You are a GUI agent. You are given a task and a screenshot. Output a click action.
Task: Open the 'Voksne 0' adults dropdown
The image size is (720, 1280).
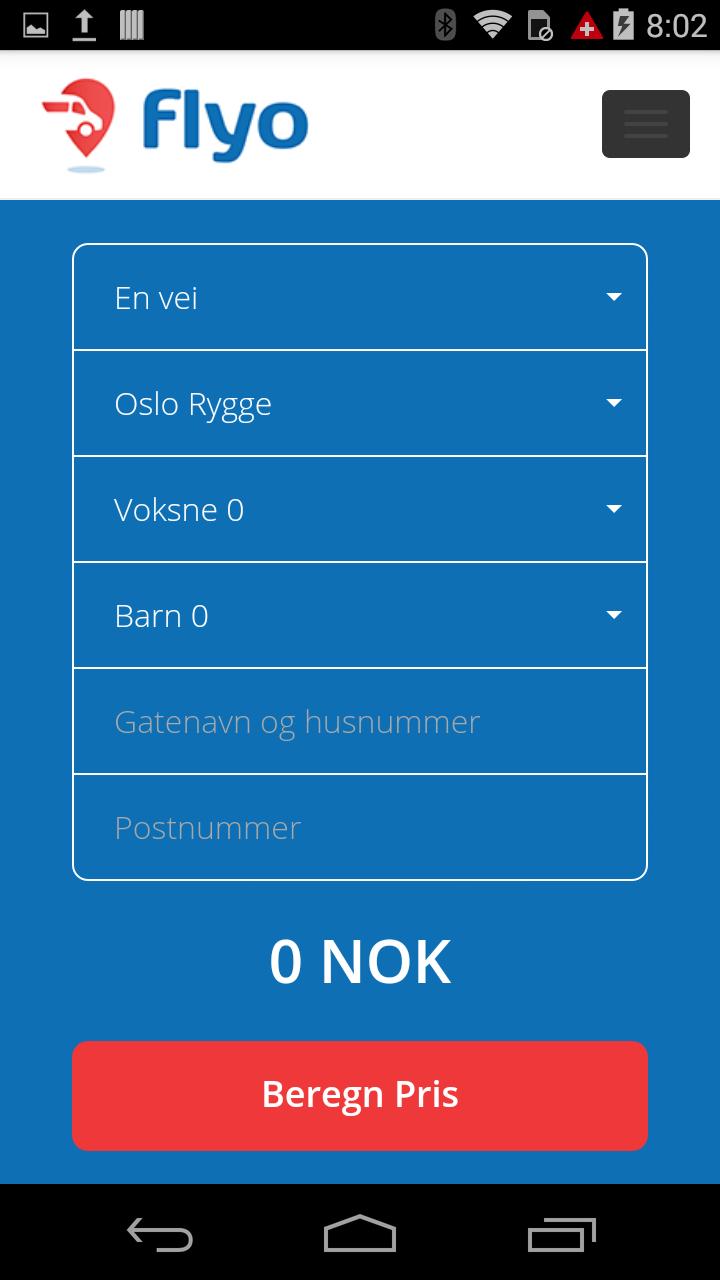[x=360, y=508]
